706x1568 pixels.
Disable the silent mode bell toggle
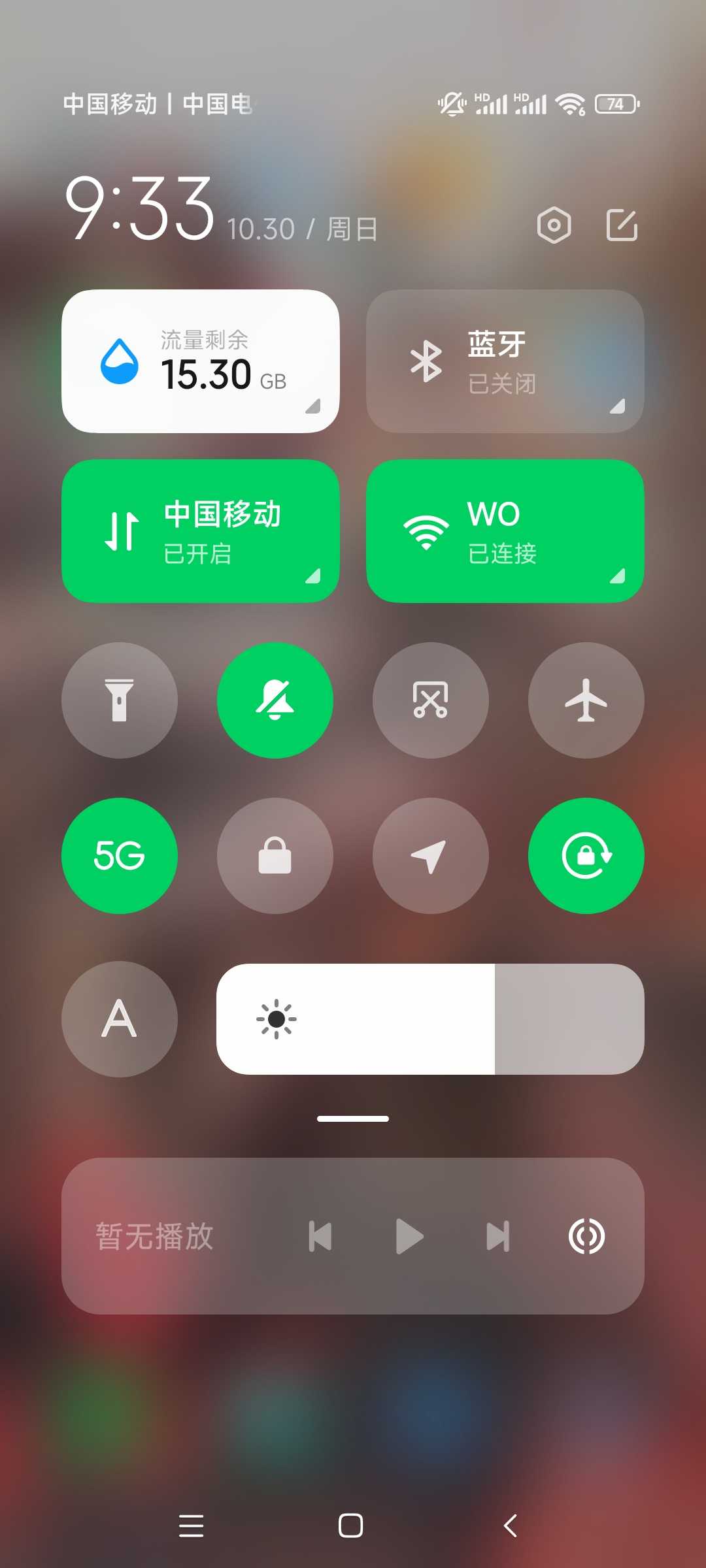pyautogui.click(x=275, y=700)
